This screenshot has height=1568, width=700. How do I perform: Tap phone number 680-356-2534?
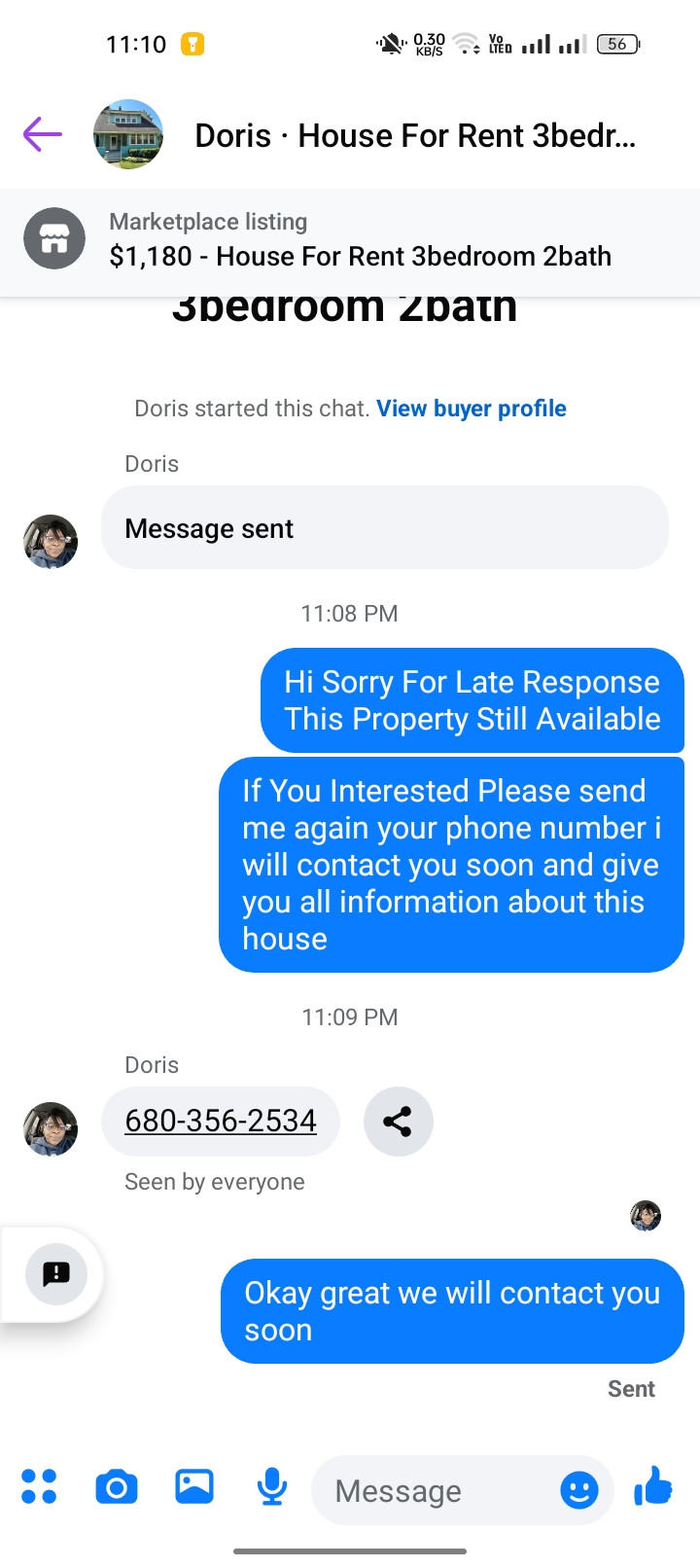tap(221, 1121)
